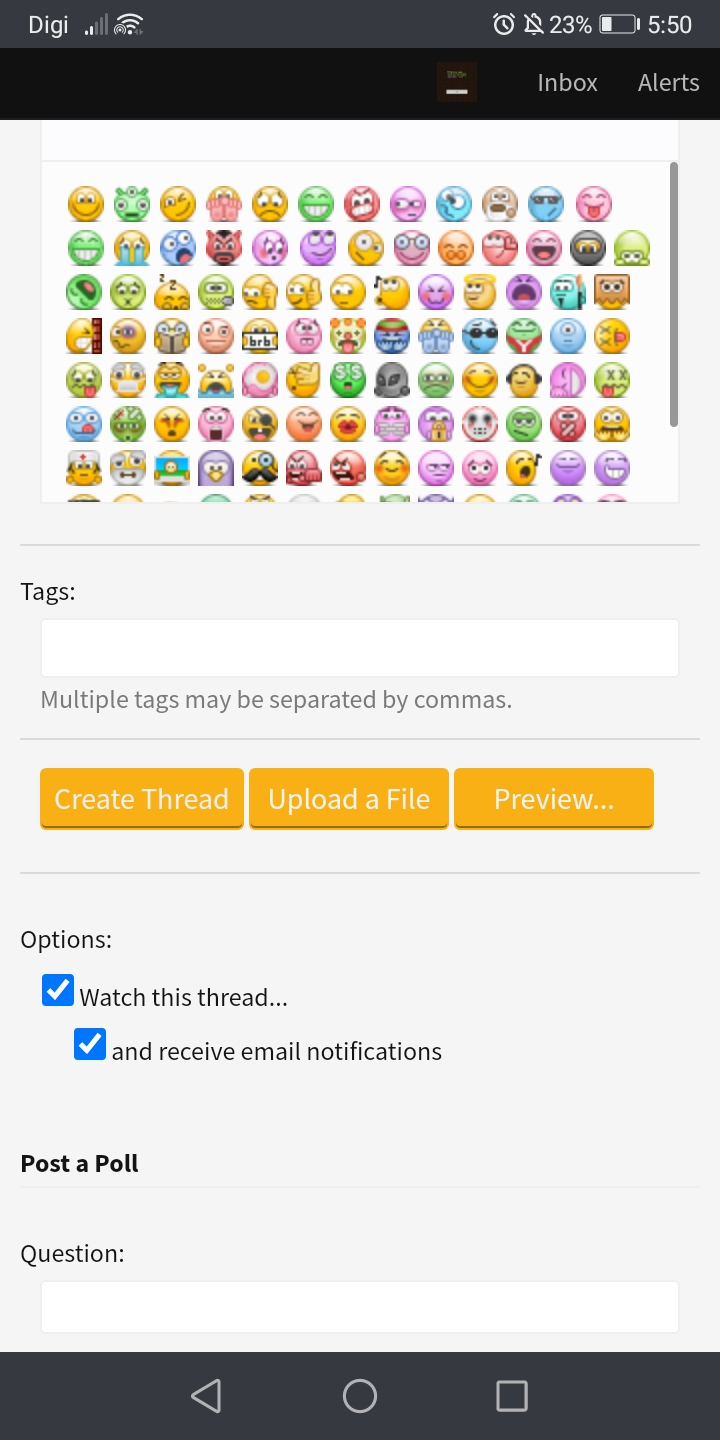The width and height of the screenshot is (720, 1440).
Task: Uncheck Watch this thread option
Action: 58,991
